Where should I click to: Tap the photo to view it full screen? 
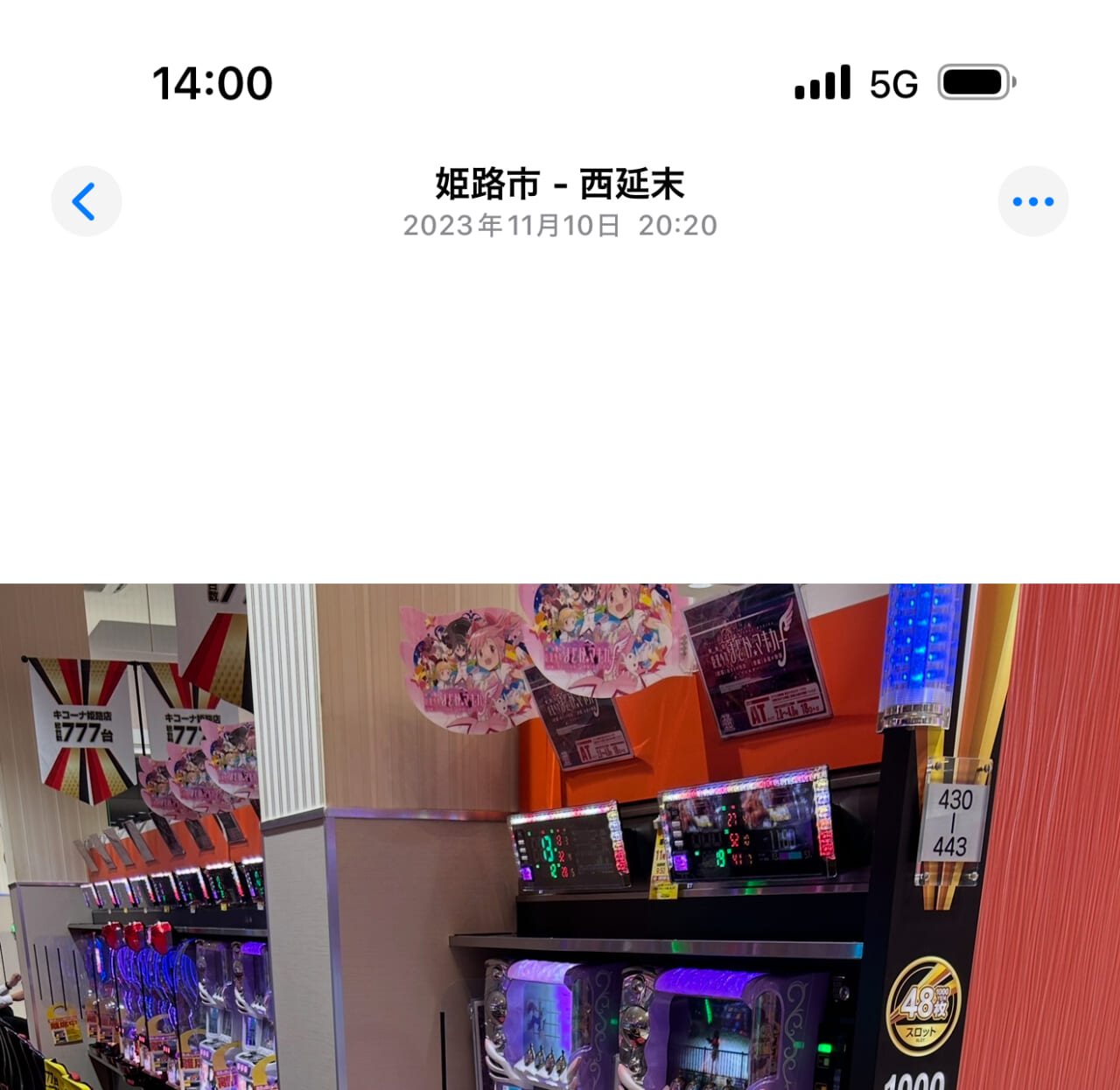[x=560, y=835]
